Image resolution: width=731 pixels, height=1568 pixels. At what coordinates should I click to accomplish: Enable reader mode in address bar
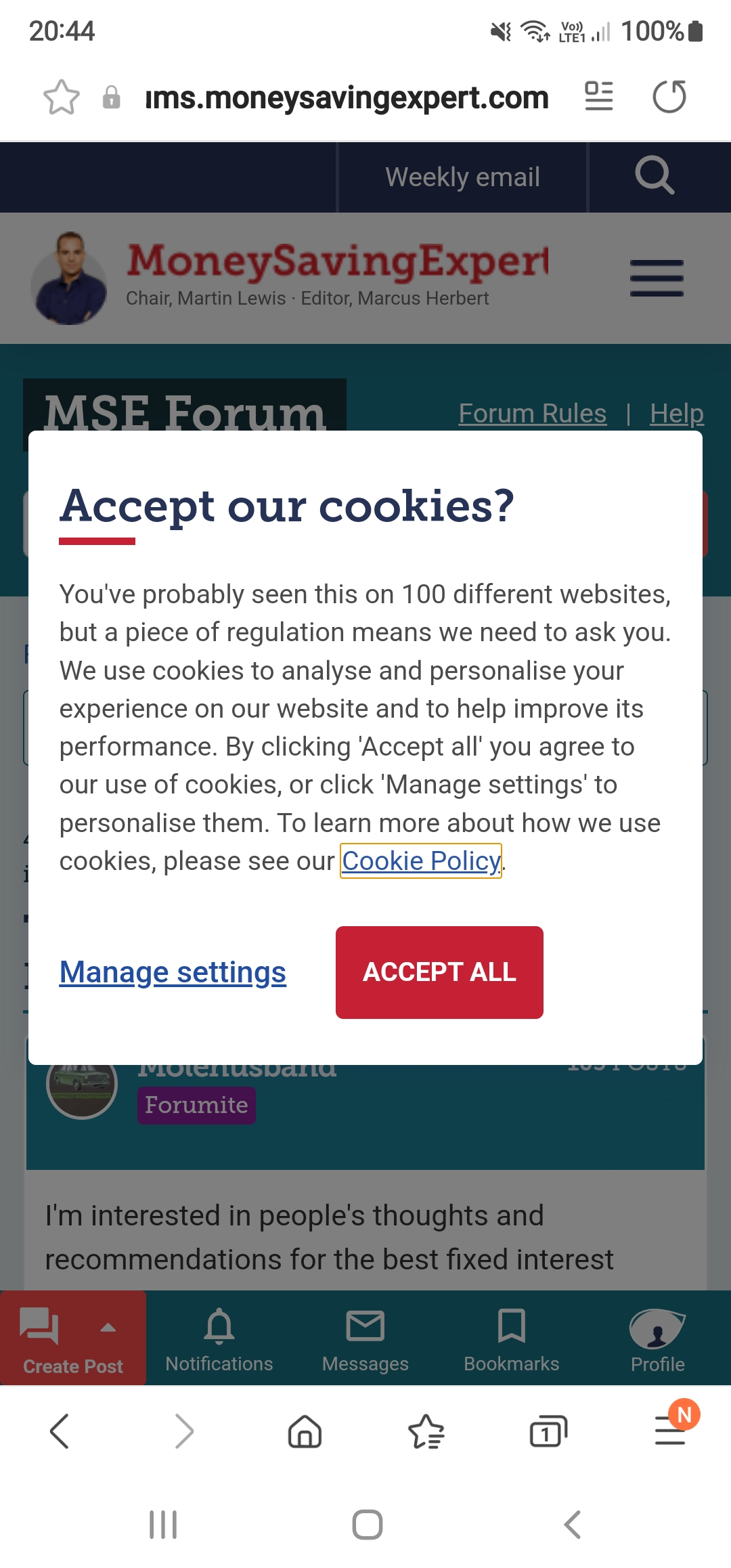coord(599,96)
